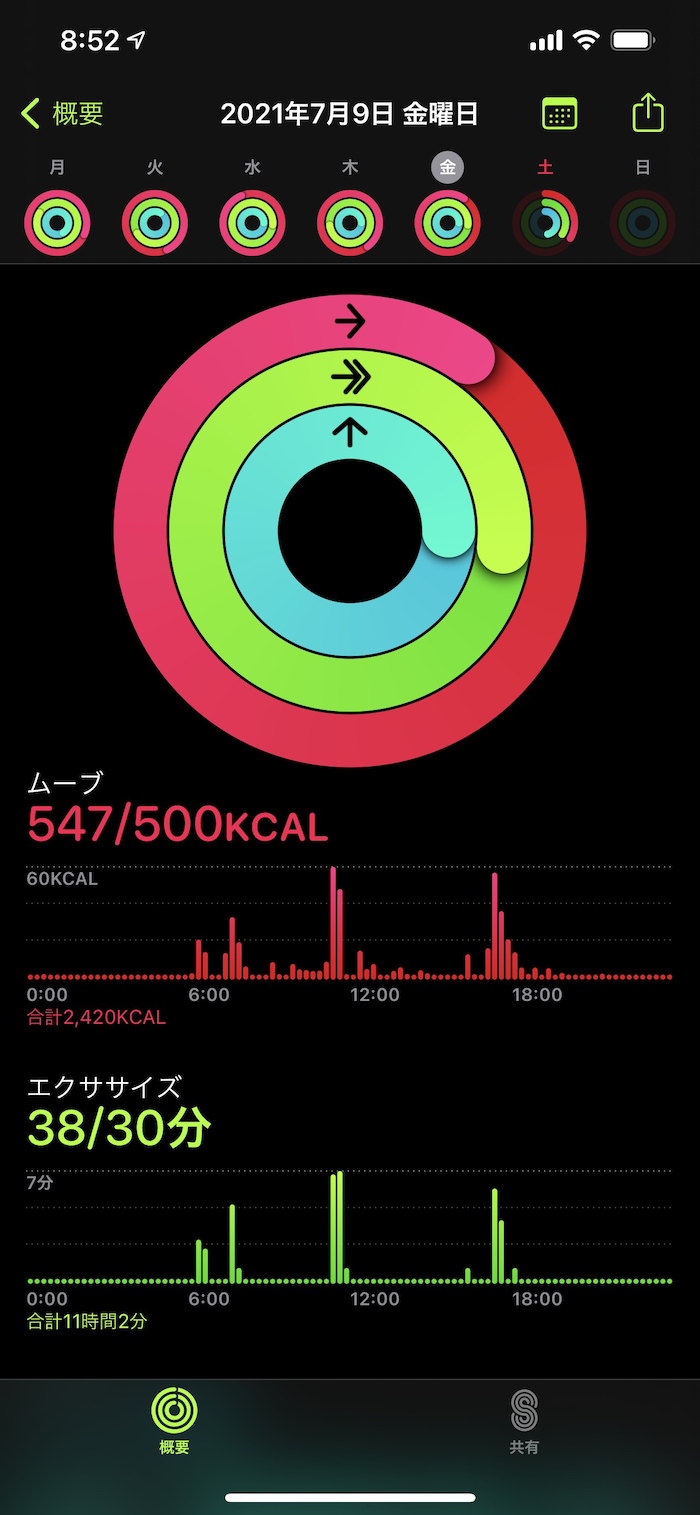Select Sunday (日) activity rings
Viewport: 700px width, 1515px height.
643,222
